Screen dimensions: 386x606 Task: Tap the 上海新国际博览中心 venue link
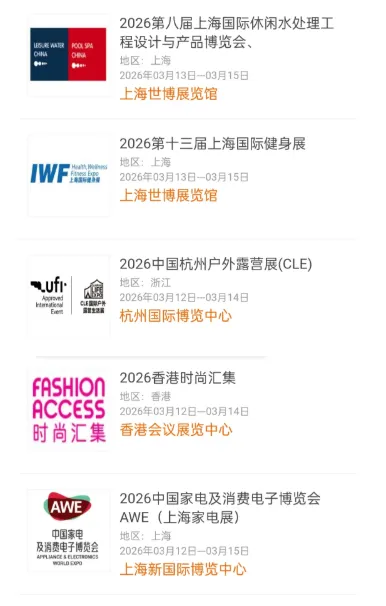[183, 569]
